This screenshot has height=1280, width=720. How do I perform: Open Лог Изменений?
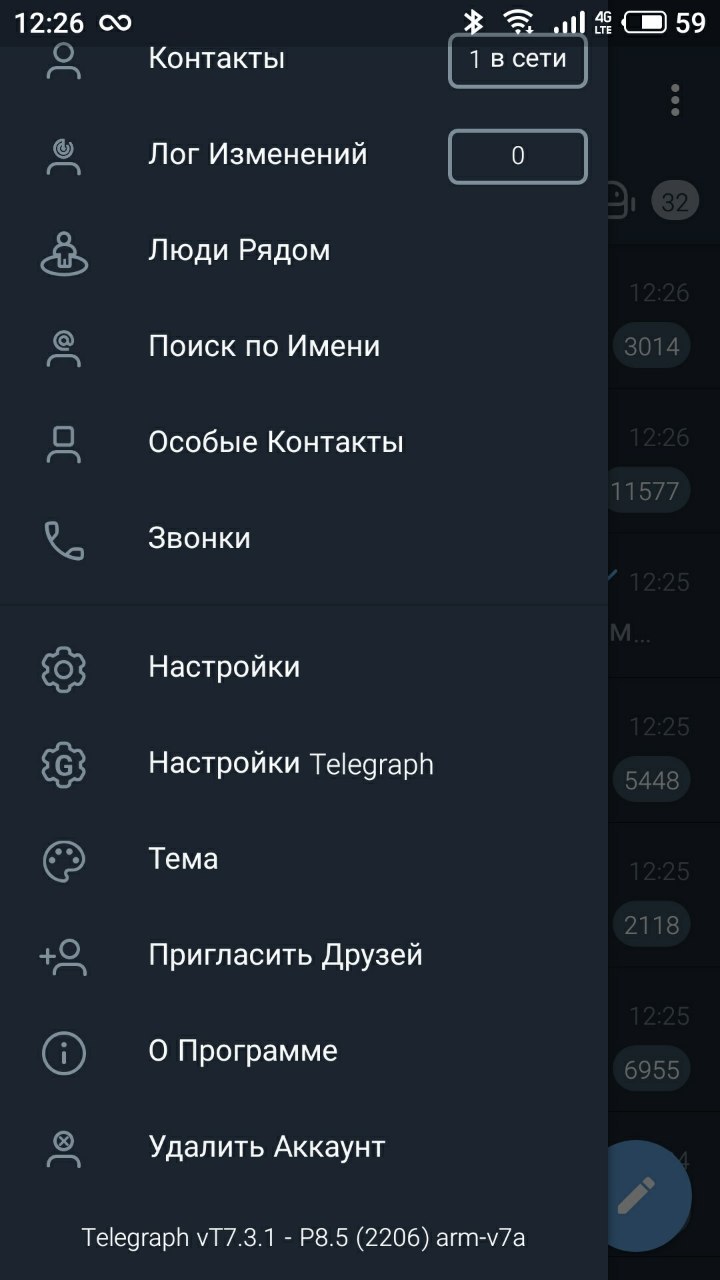[304, 155]
